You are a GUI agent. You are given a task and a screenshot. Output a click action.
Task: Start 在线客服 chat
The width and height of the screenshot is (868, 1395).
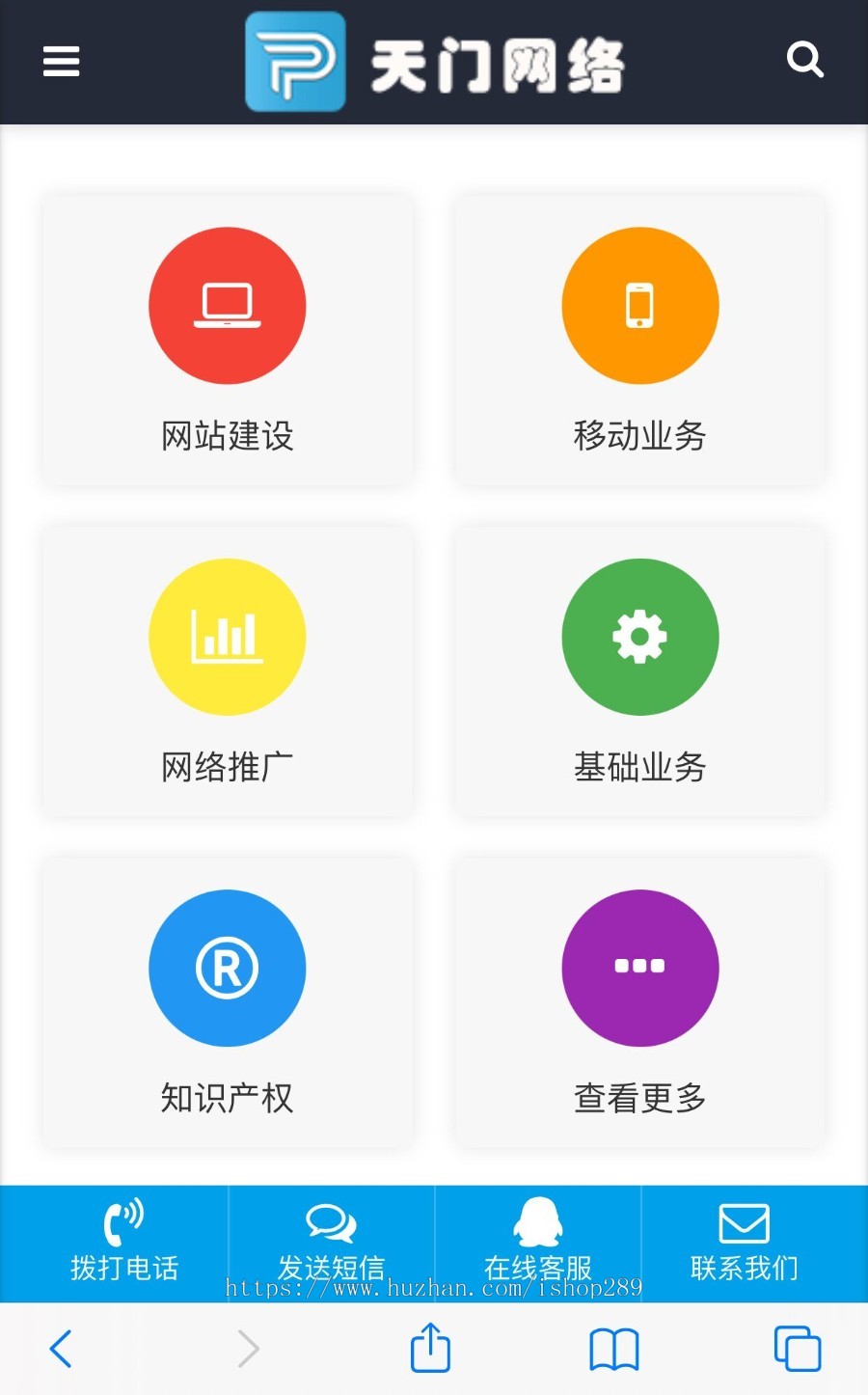[538, 1242]
